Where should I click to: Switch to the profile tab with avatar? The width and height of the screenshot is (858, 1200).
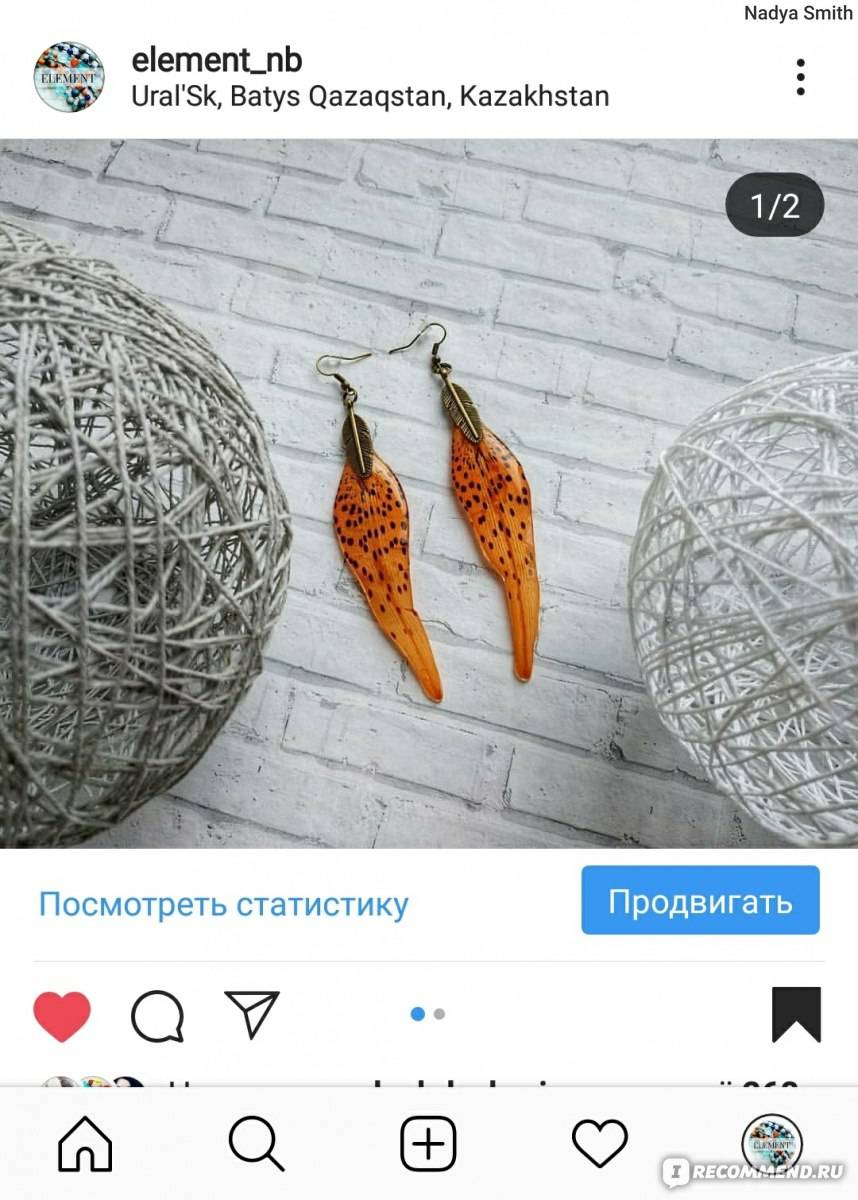click(771, 1144)
